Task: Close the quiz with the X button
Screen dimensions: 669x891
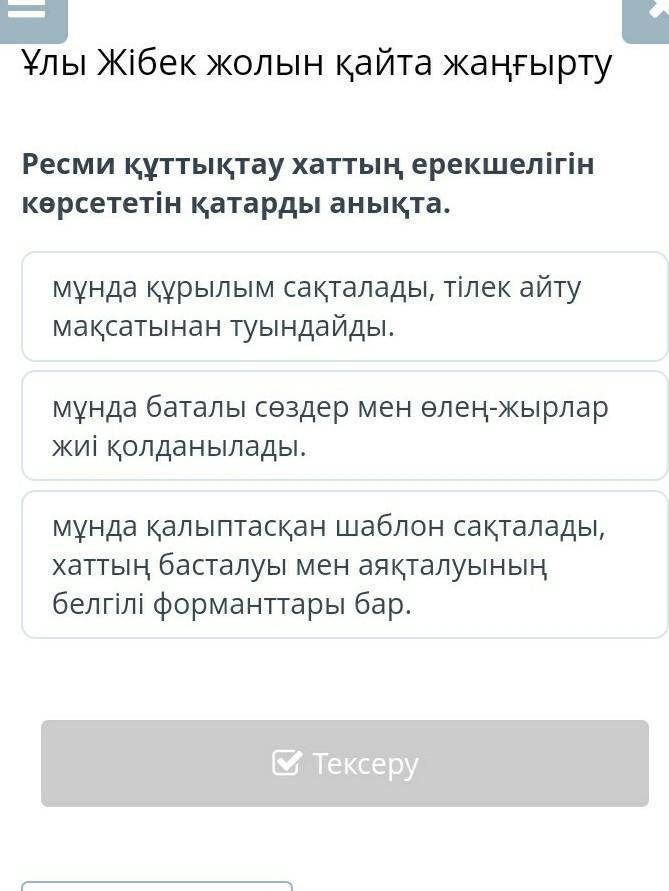Action: point(646,16)
